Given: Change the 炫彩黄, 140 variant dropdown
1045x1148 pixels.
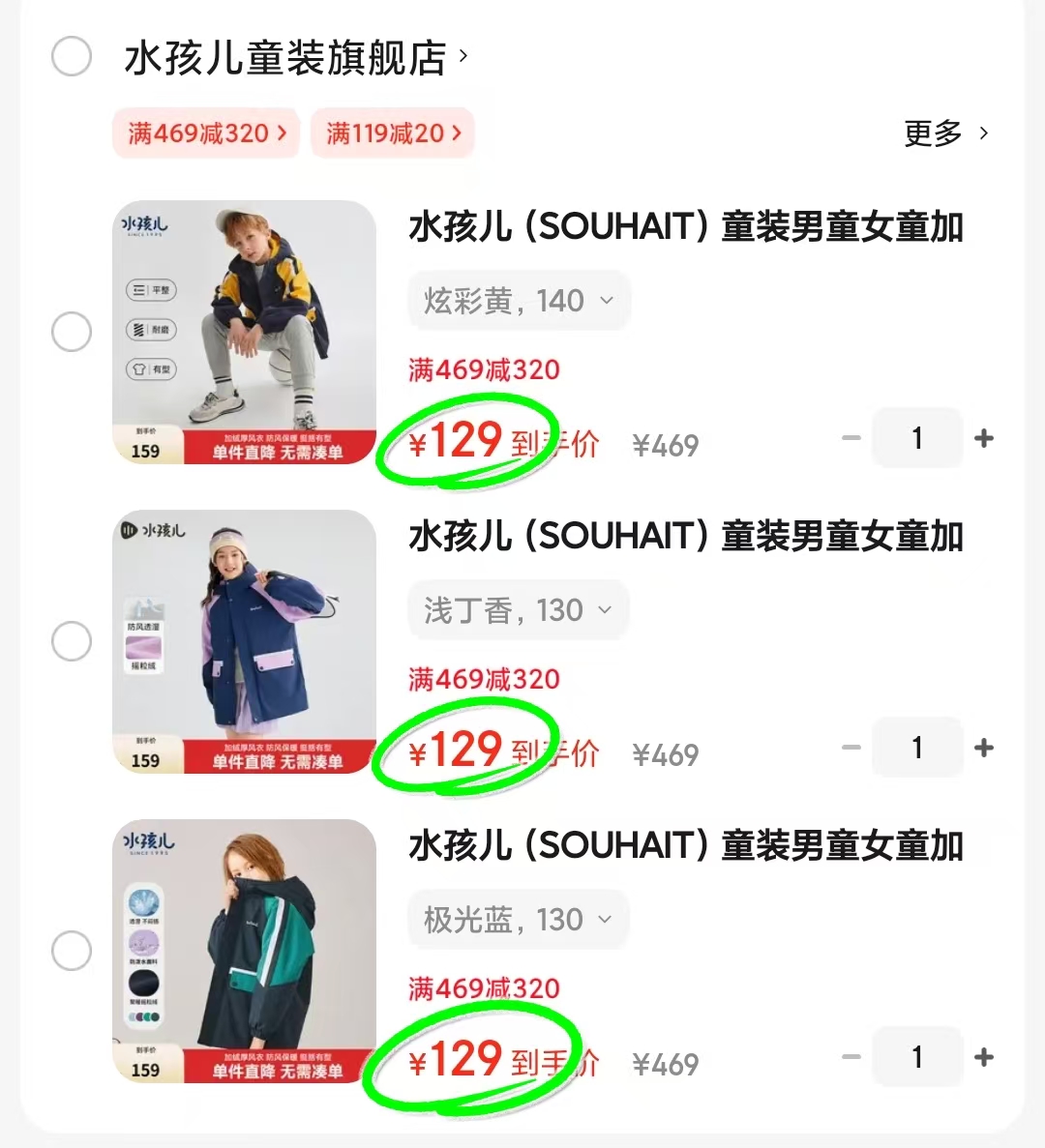Looking at the screenshot, I should point(519,301).
